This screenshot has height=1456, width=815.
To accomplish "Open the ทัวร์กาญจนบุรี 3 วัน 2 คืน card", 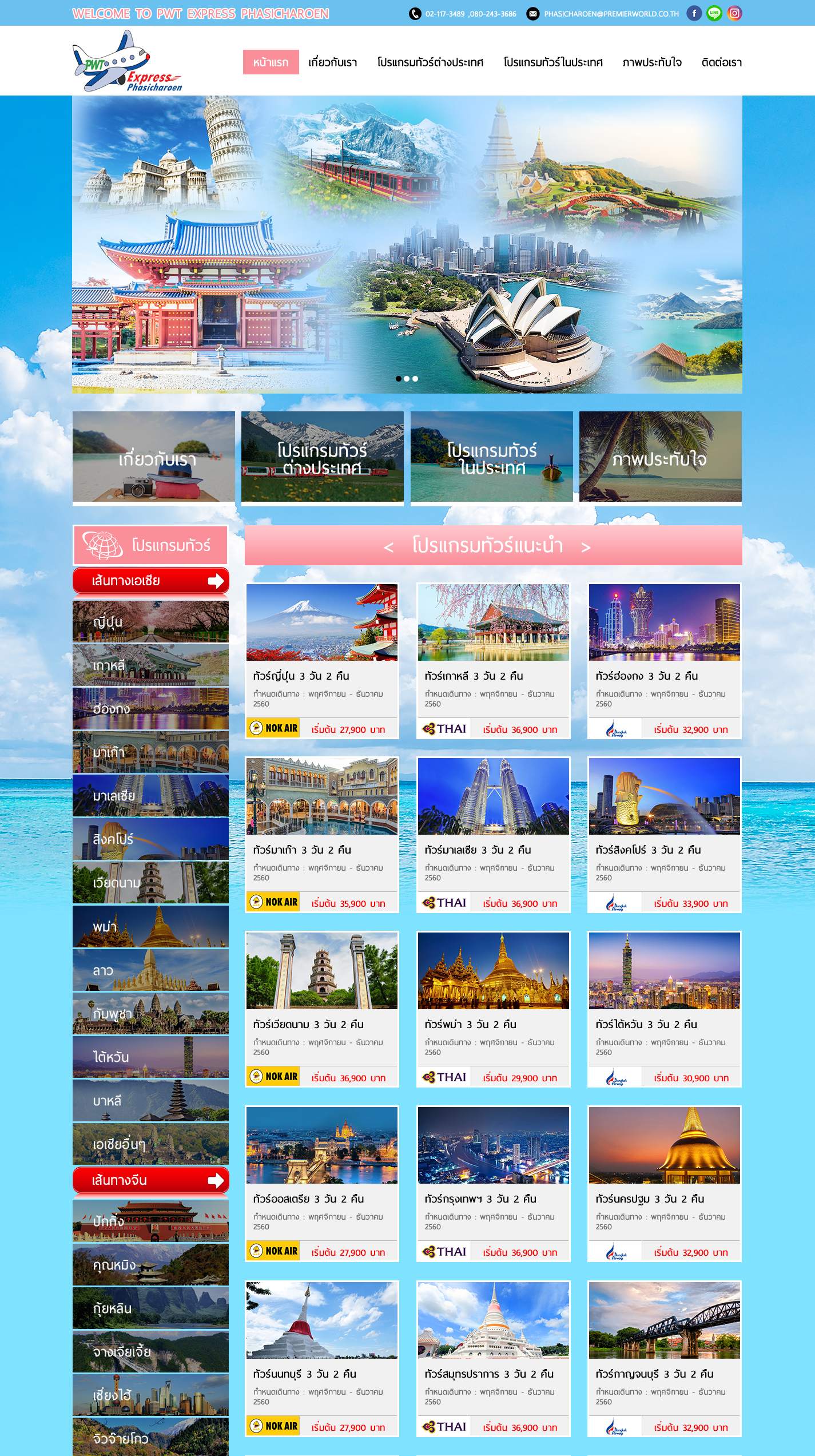I will pyautogui.click(x=664, y=1359).
